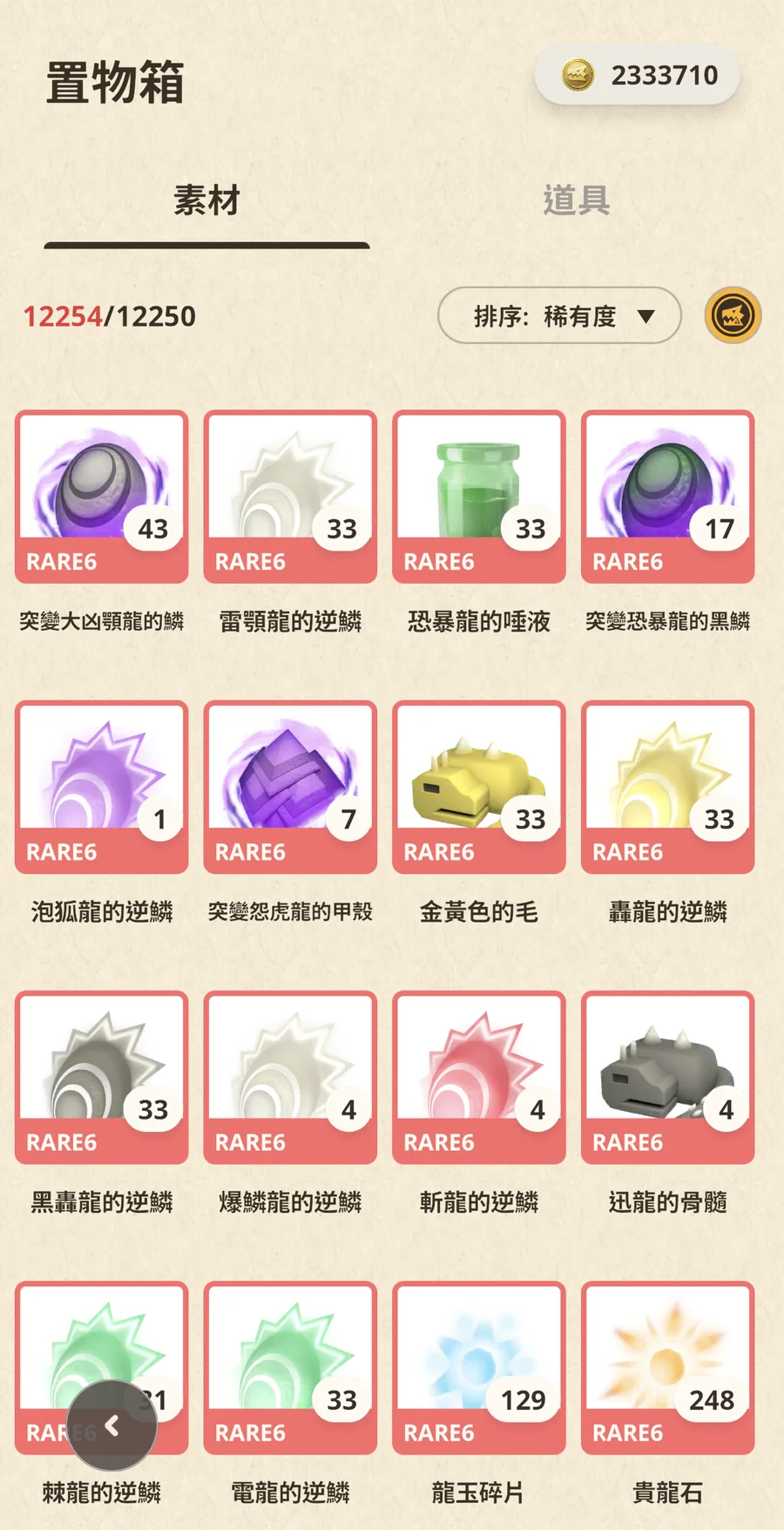Image resolution: width=784 pixels, height=1530 pixels.
Task: Open 電龍的逆鱗 item
Action: tap(290, 1367)
